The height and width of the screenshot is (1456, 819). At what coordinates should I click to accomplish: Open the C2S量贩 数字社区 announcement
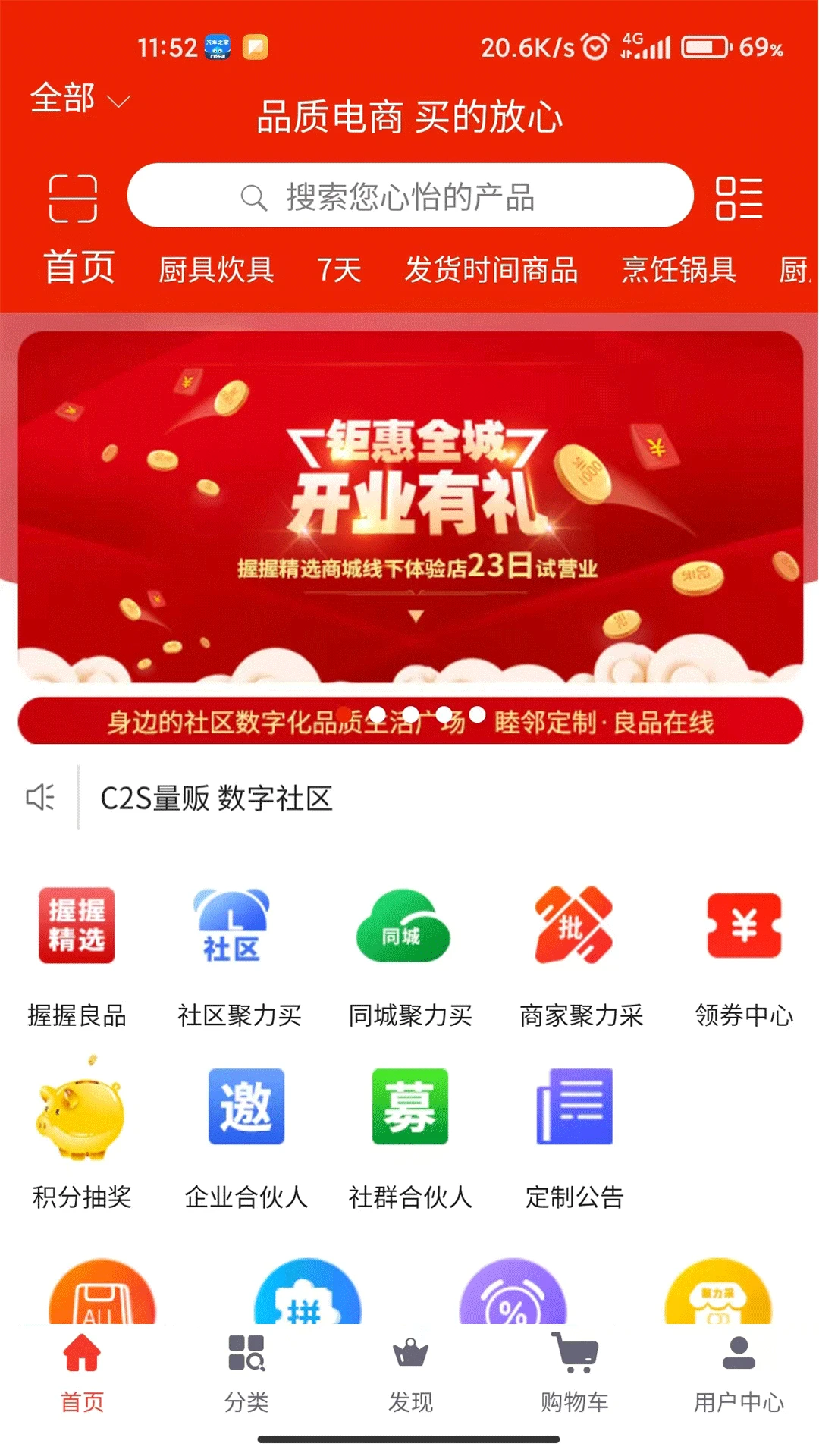click(x=217, y=797)
